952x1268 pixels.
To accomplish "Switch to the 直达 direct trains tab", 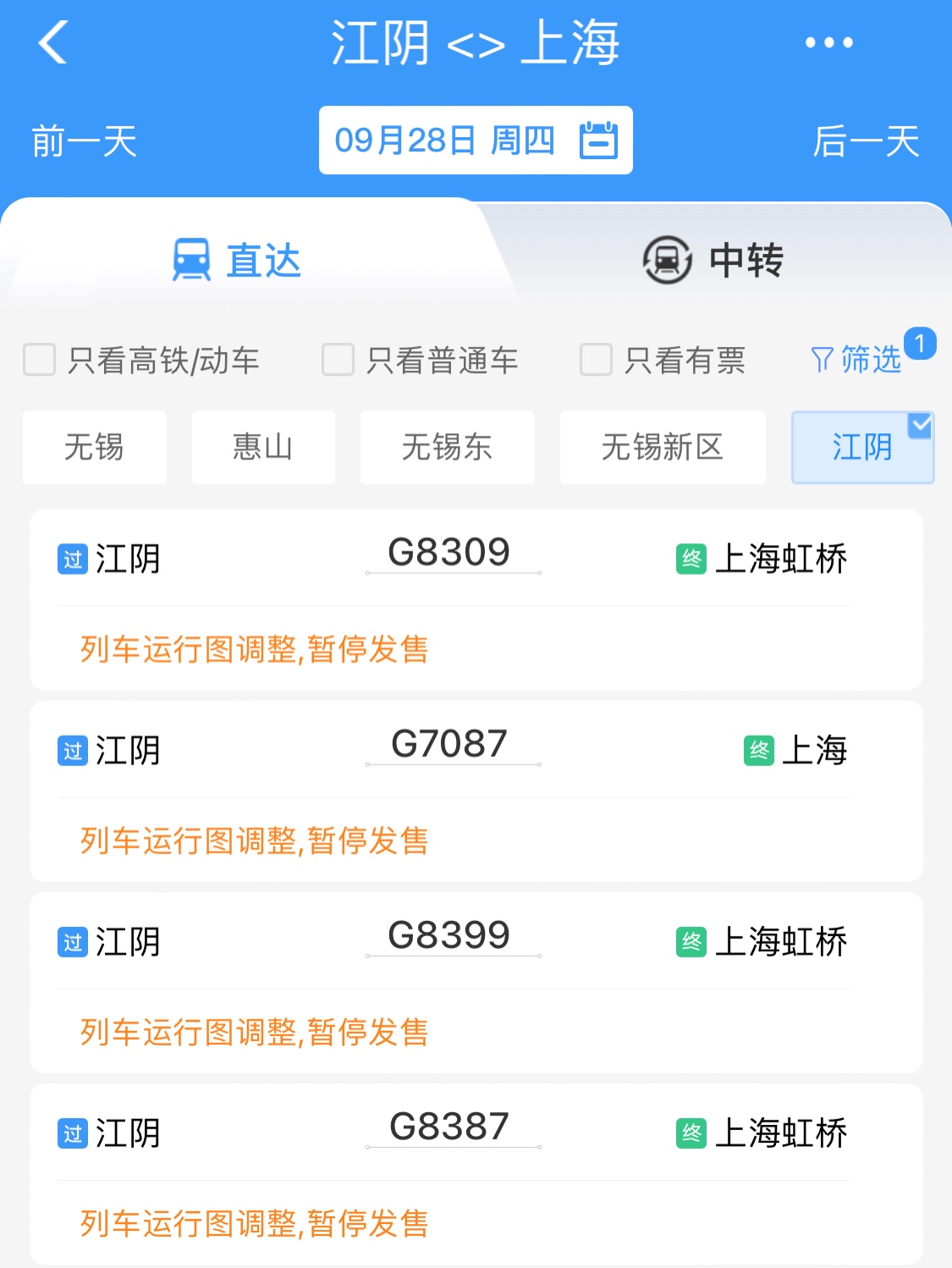I will pos(238,260).
